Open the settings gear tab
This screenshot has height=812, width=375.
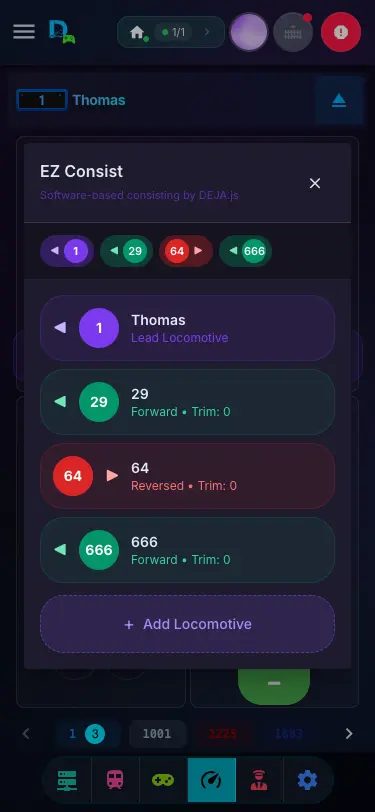(307, 780)
